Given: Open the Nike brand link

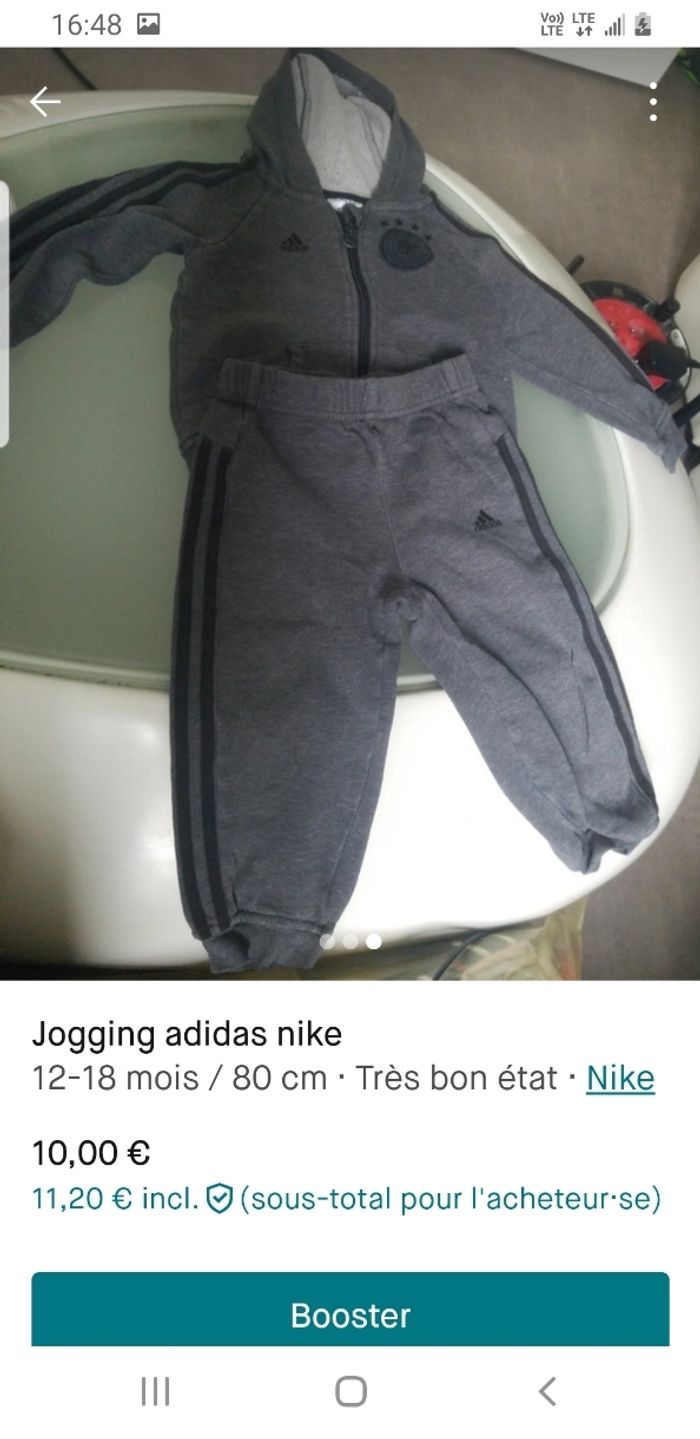Looking at the screenshot, I should coord(620,1078).
